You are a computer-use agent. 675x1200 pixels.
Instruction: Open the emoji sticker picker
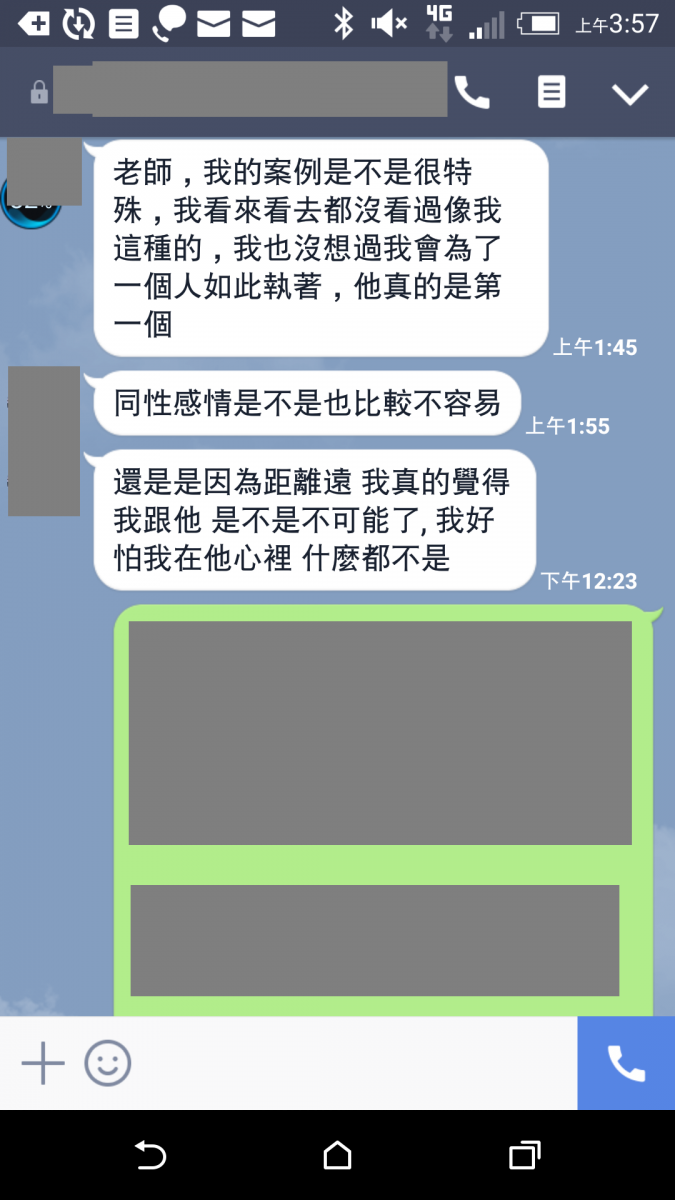click(x=108, y=1063)
